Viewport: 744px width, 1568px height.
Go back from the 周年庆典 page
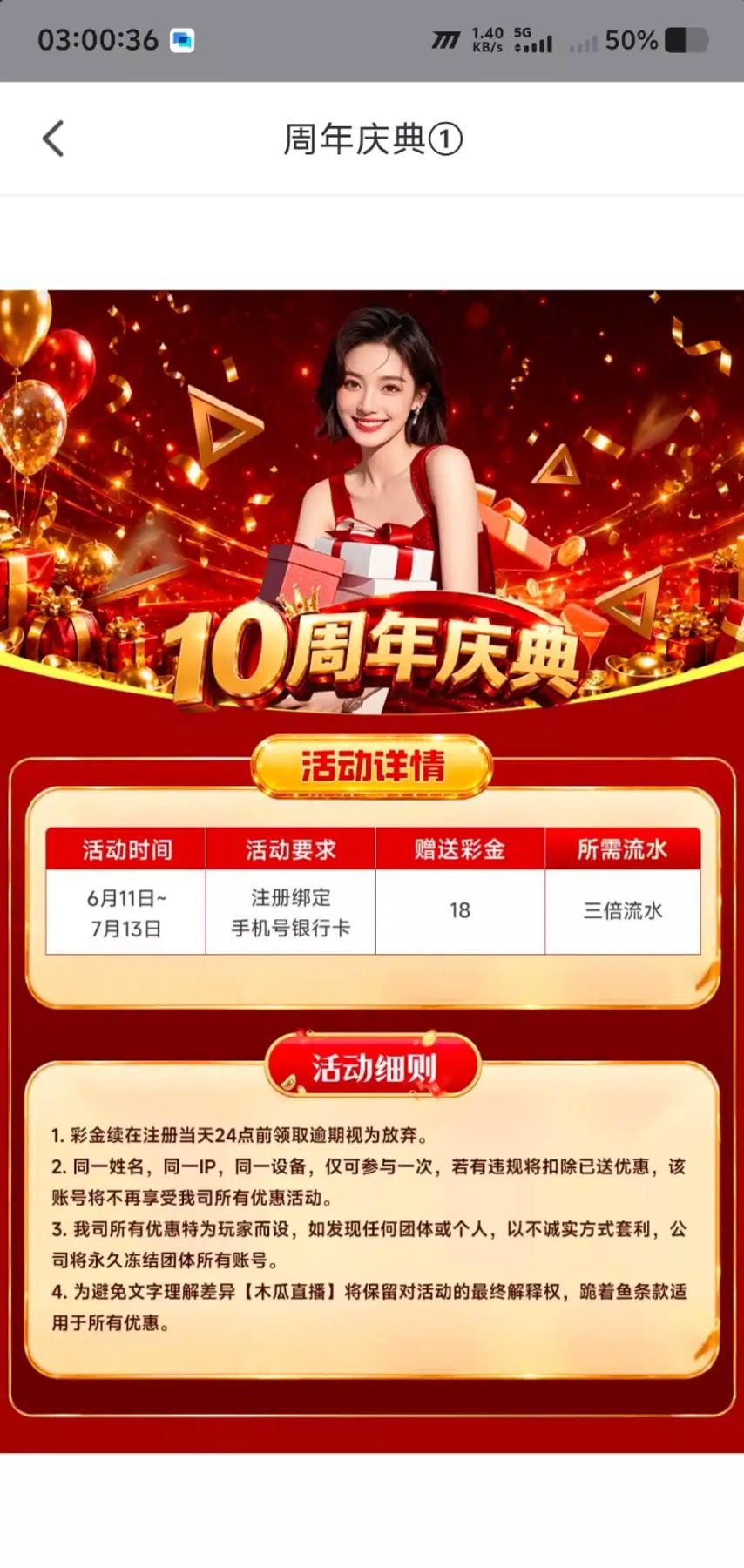coord(53,139)
